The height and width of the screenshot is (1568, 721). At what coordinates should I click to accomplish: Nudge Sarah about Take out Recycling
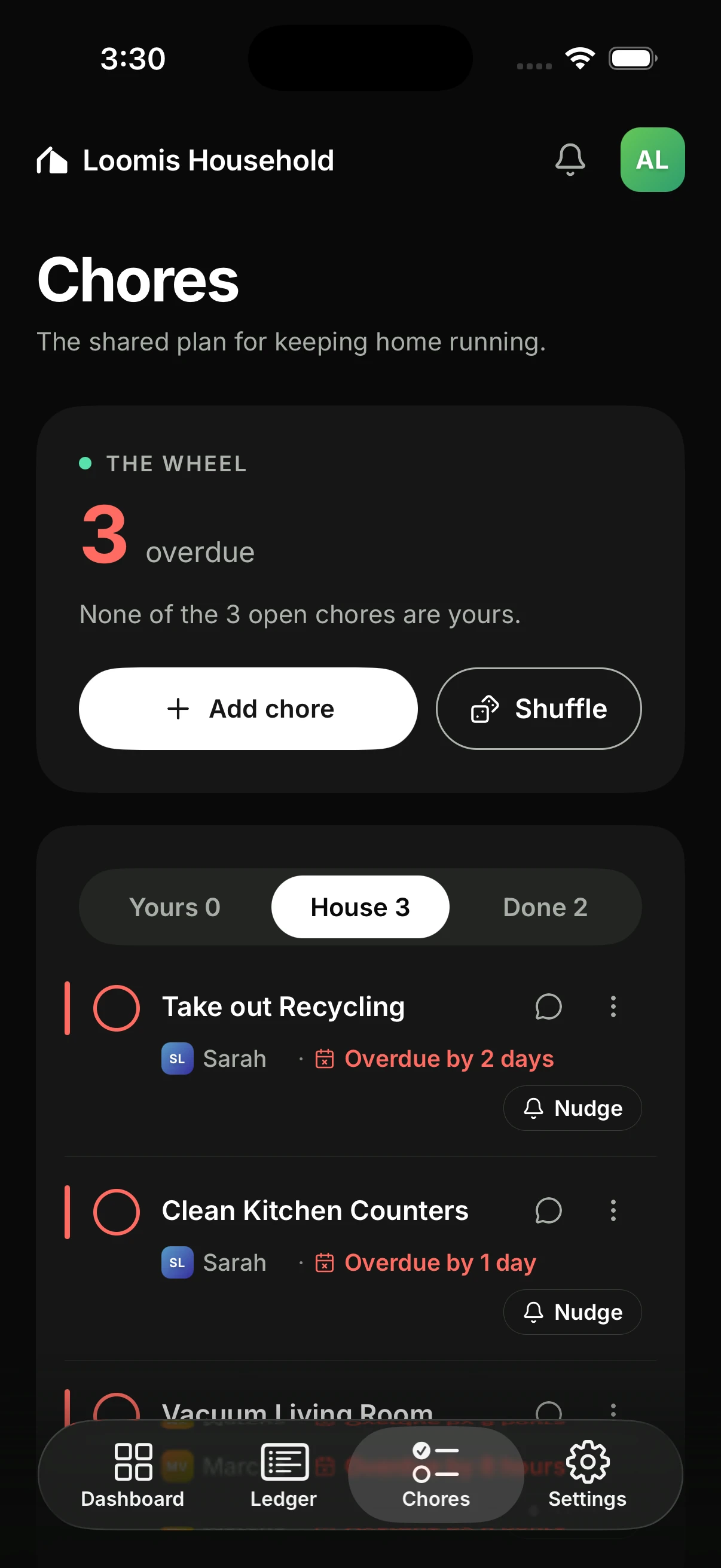573,1109
